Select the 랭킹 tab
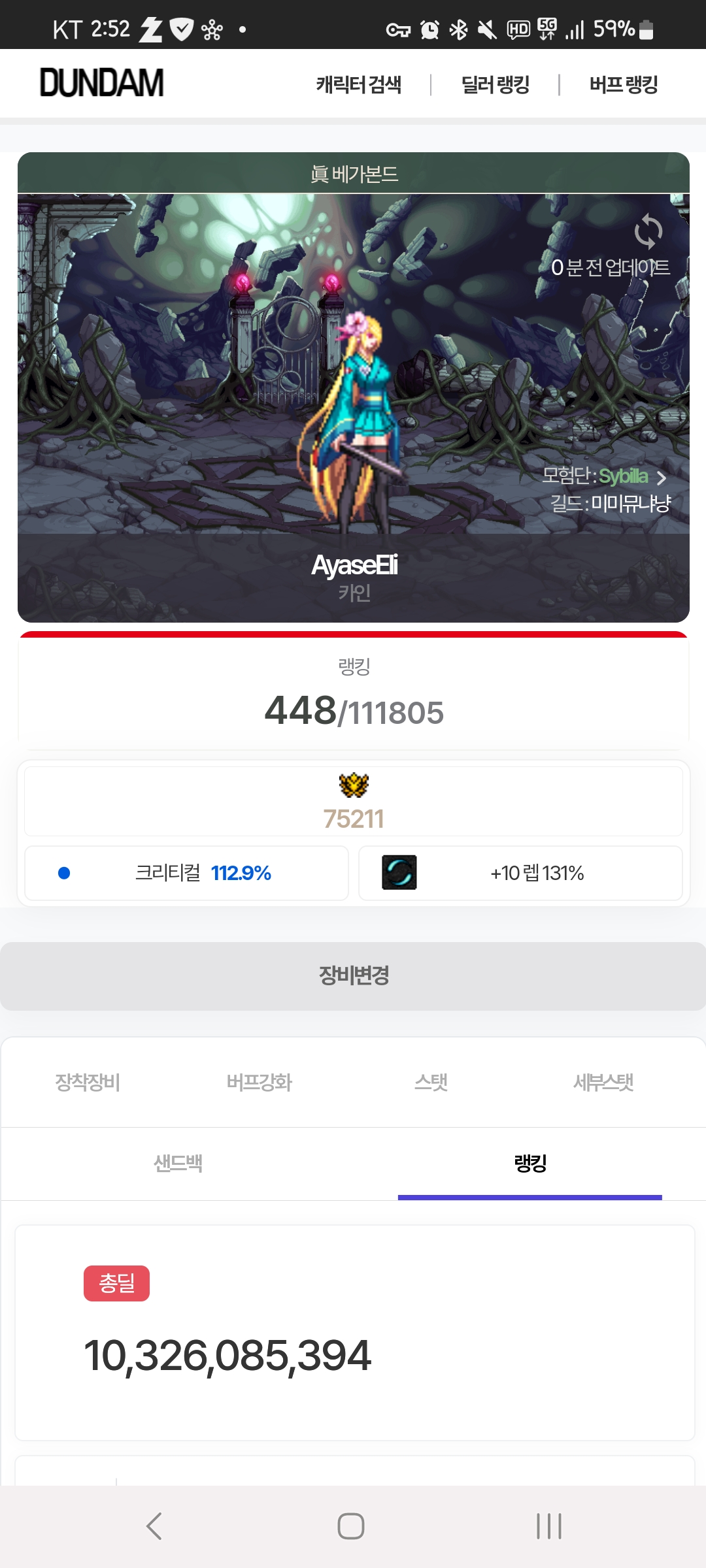706x1568 pixels. pos(530,1164)
